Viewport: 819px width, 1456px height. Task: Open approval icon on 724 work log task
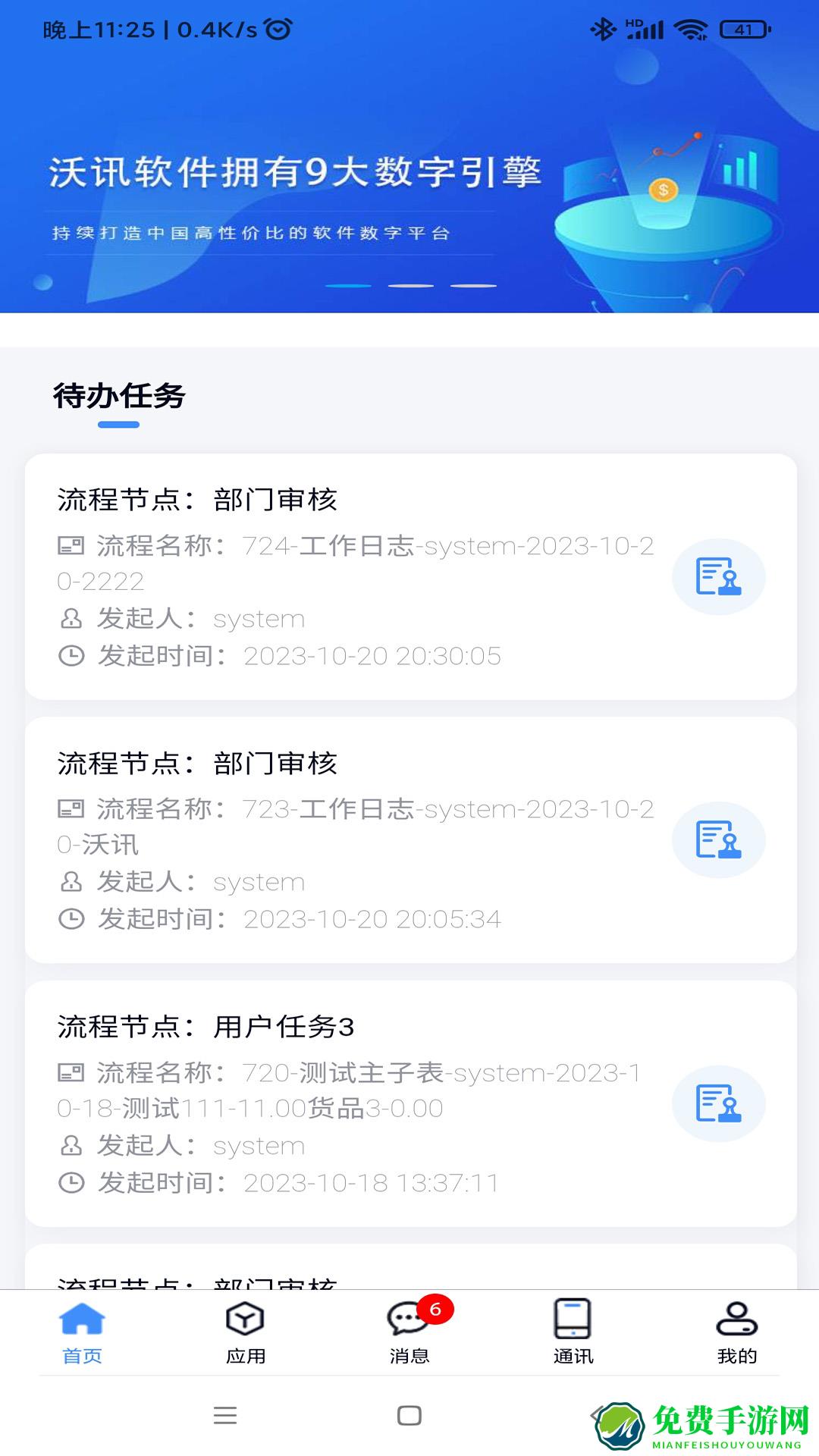point(719,576)
